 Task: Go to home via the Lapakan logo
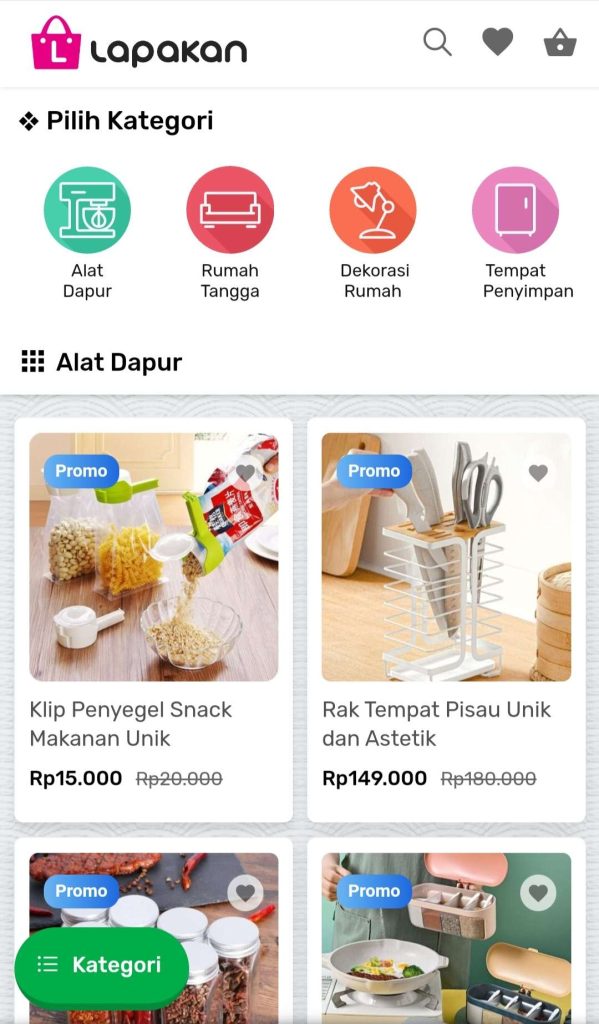tap(139, 43)
